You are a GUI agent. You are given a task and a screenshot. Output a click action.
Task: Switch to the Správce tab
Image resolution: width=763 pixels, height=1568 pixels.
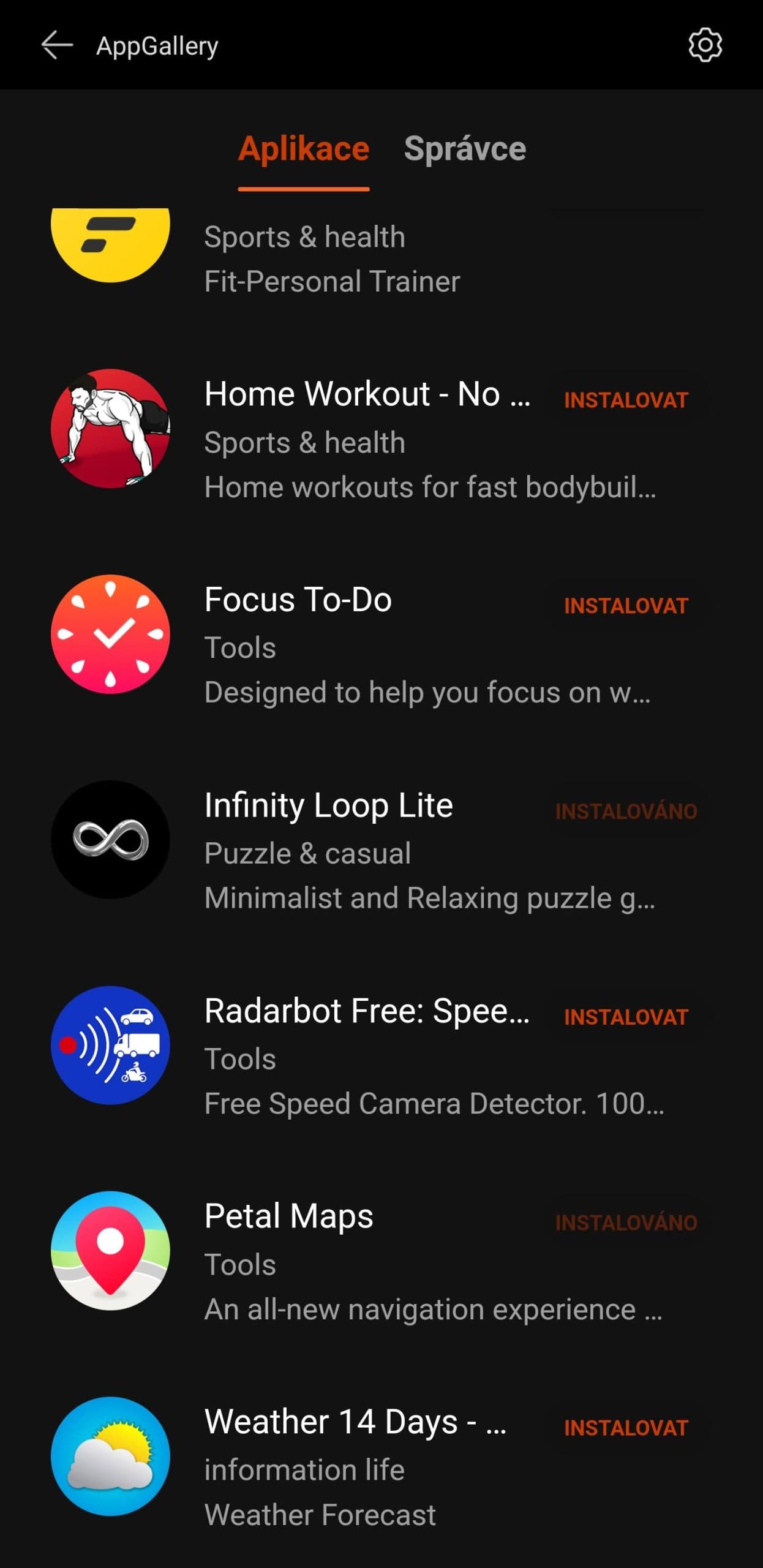465,149
